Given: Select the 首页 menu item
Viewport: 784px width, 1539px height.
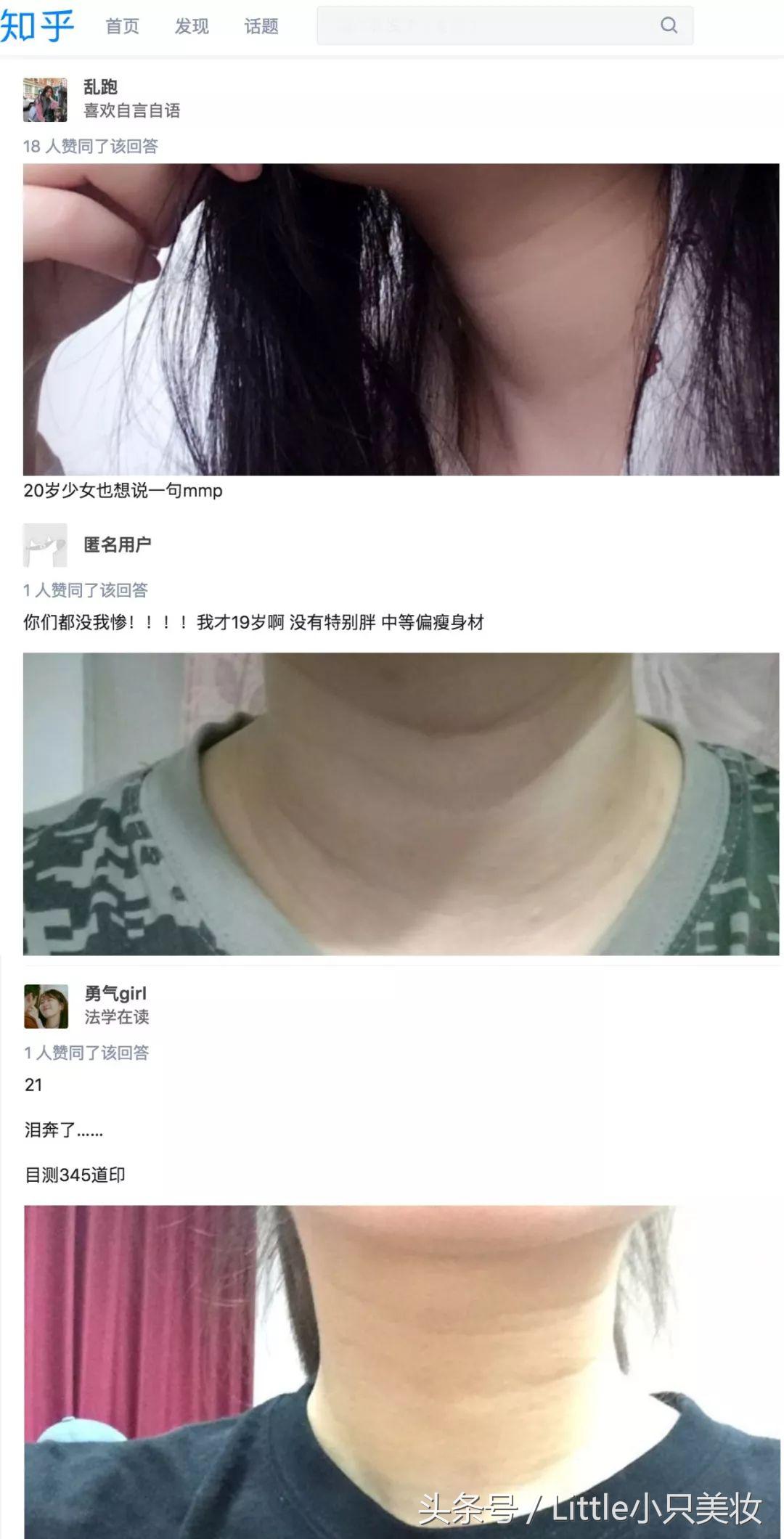Looking at the screenshot, I should tap(123, 26).
